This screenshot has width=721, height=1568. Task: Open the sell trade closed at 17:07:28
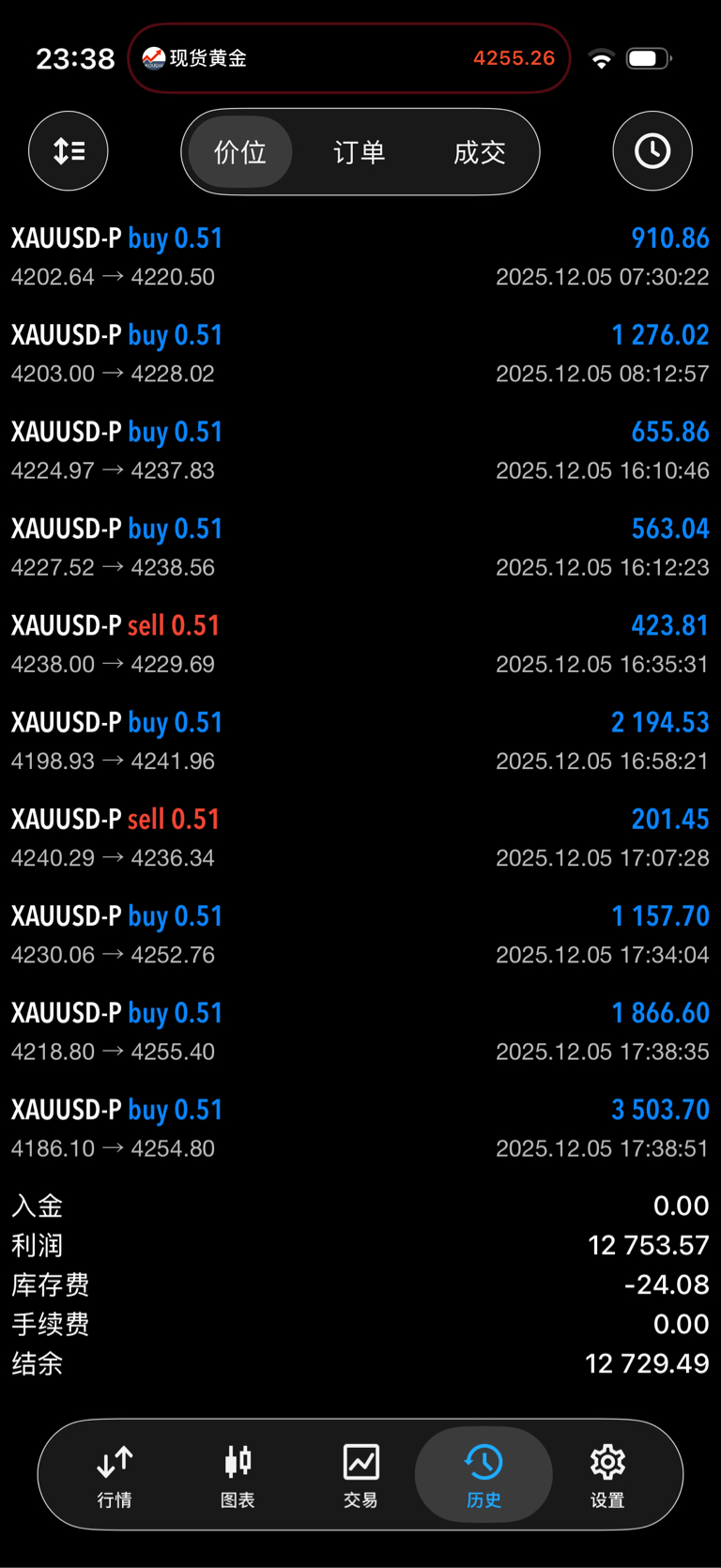coord(360,837)
